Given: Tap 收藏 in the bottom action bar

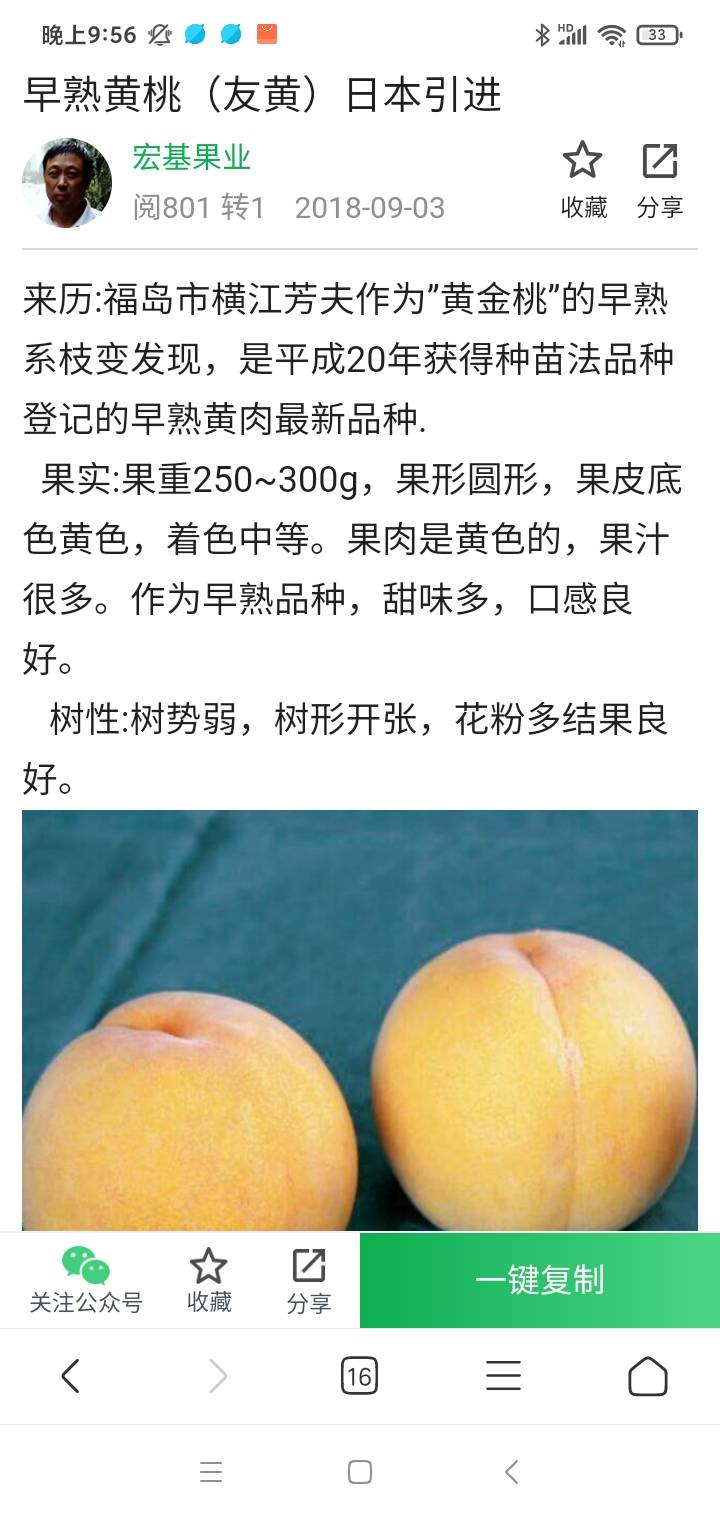Looking at the screenshot, I should tap(209, 1279).
